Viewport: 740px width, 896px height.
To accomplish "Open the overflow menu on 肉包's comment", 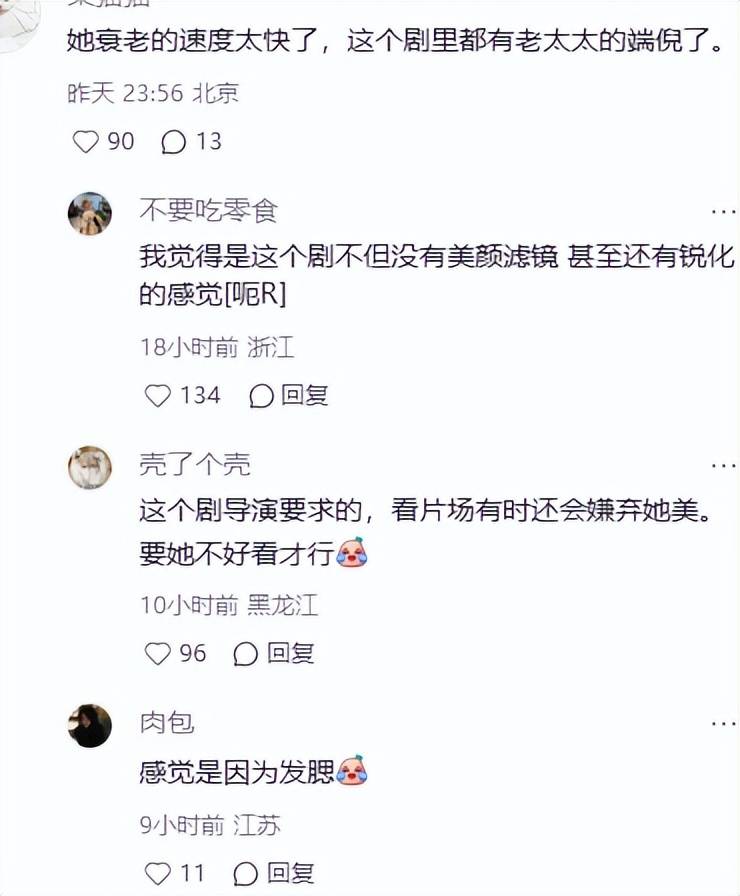I will coord(722,723).
